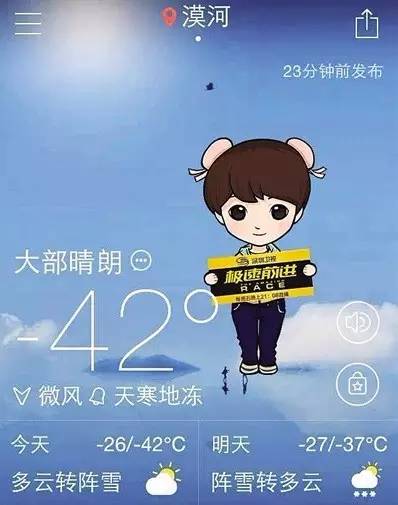
Task: Open today's forecast 多云转阵雪
Action: (x=99, y=463)
